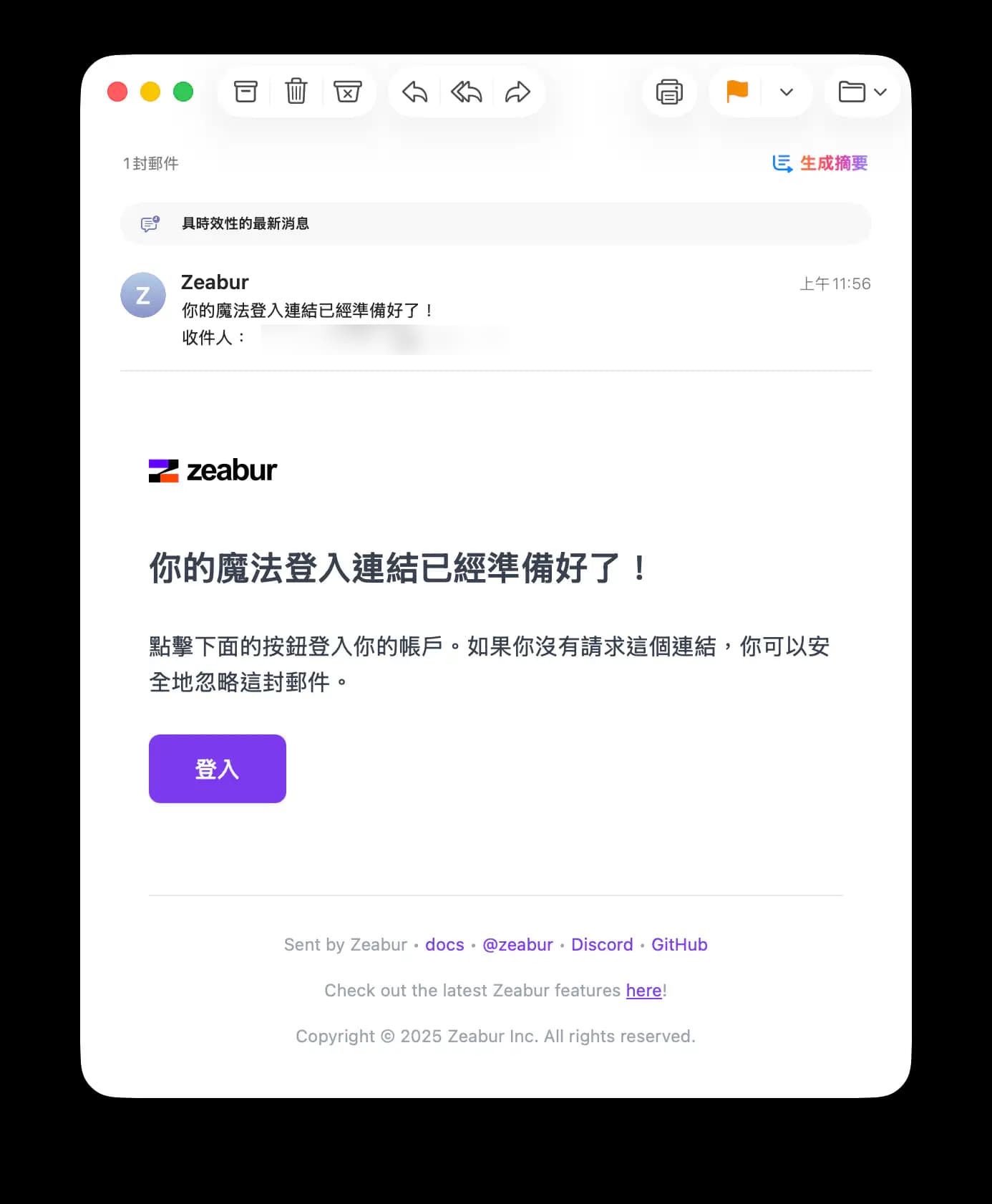The image size is (992, 1204).
Task: Forward this email
Action: click(x=517, y=92)
